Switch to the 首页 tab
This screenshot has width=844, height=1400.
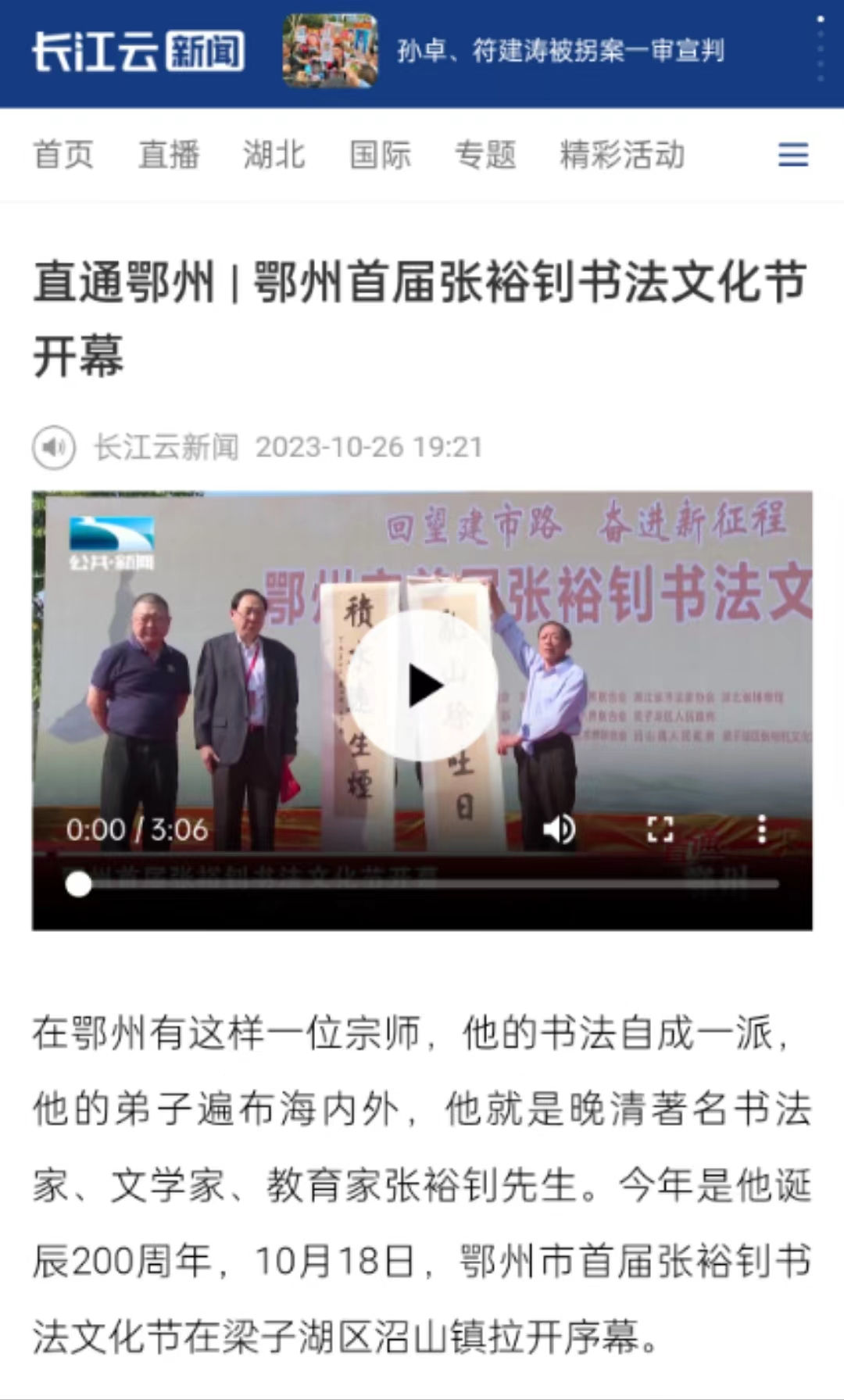pyautogui.click(x=63, y=154)
